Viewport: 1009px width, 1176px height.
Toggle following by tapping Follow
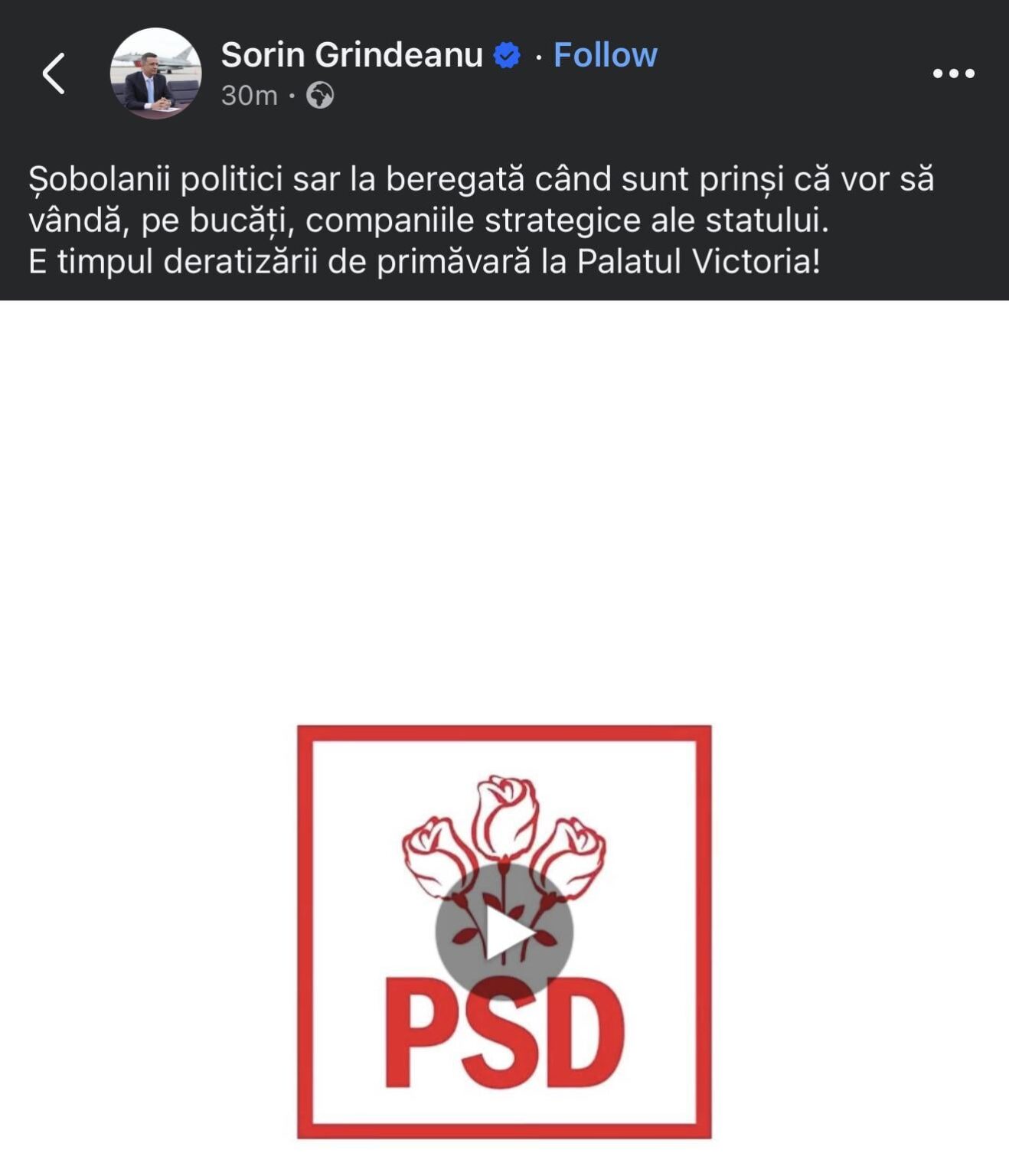point(604,54)
